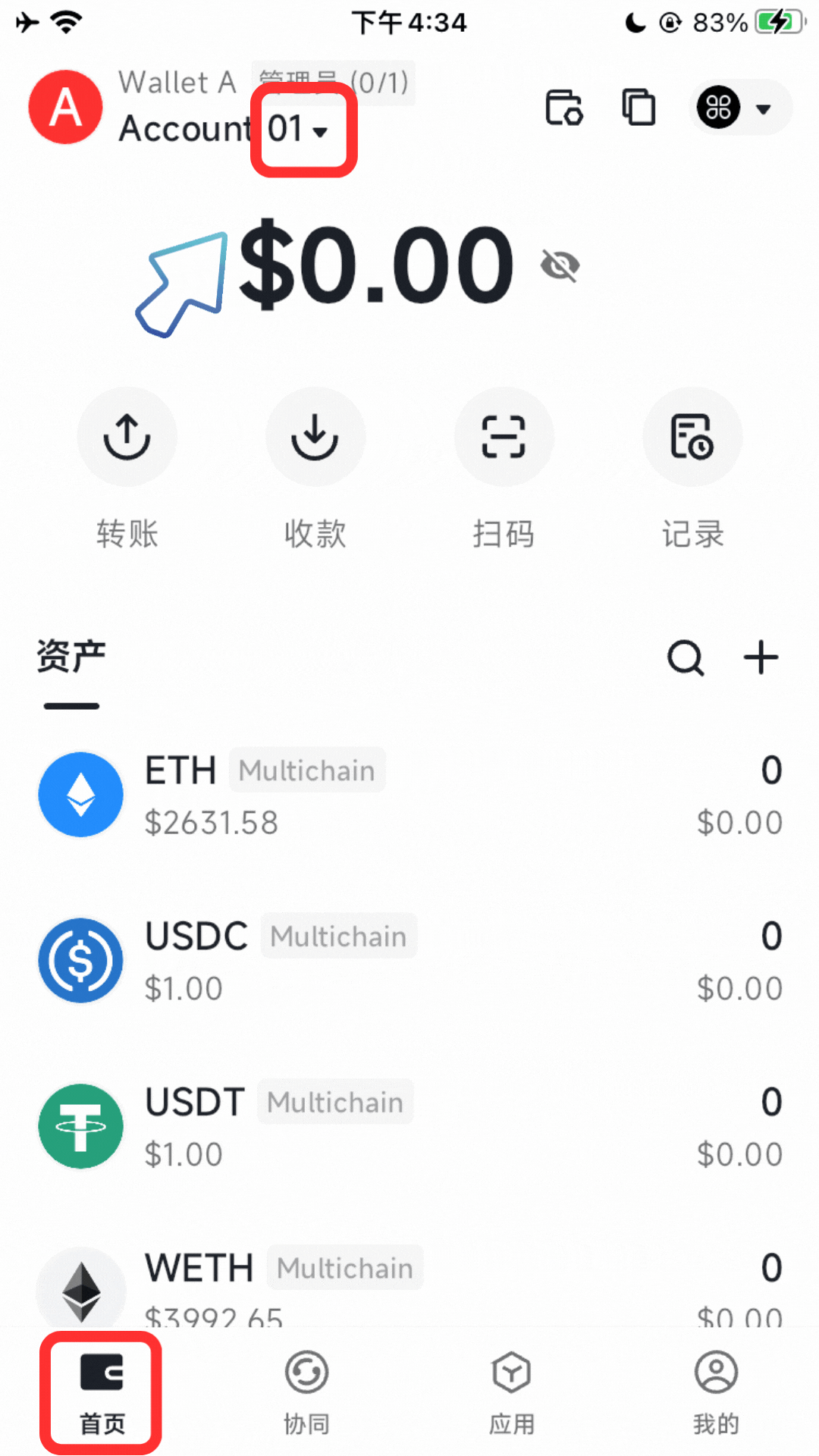The image size is (819, 1456).
Task: Open the USDC asset row
Action: (409, 961)
